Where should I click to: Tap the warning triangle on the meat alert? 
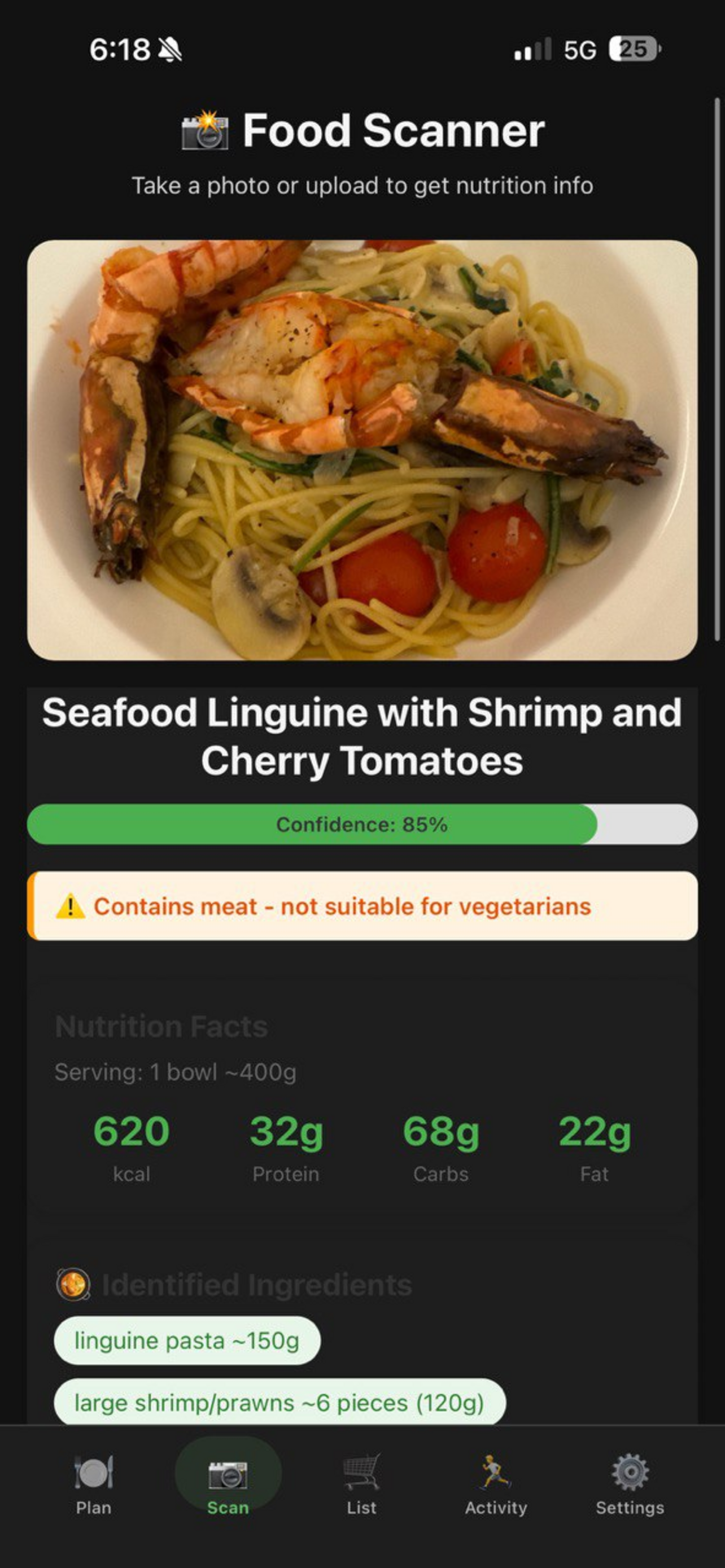pyautogui.click(x=71, y=906)
